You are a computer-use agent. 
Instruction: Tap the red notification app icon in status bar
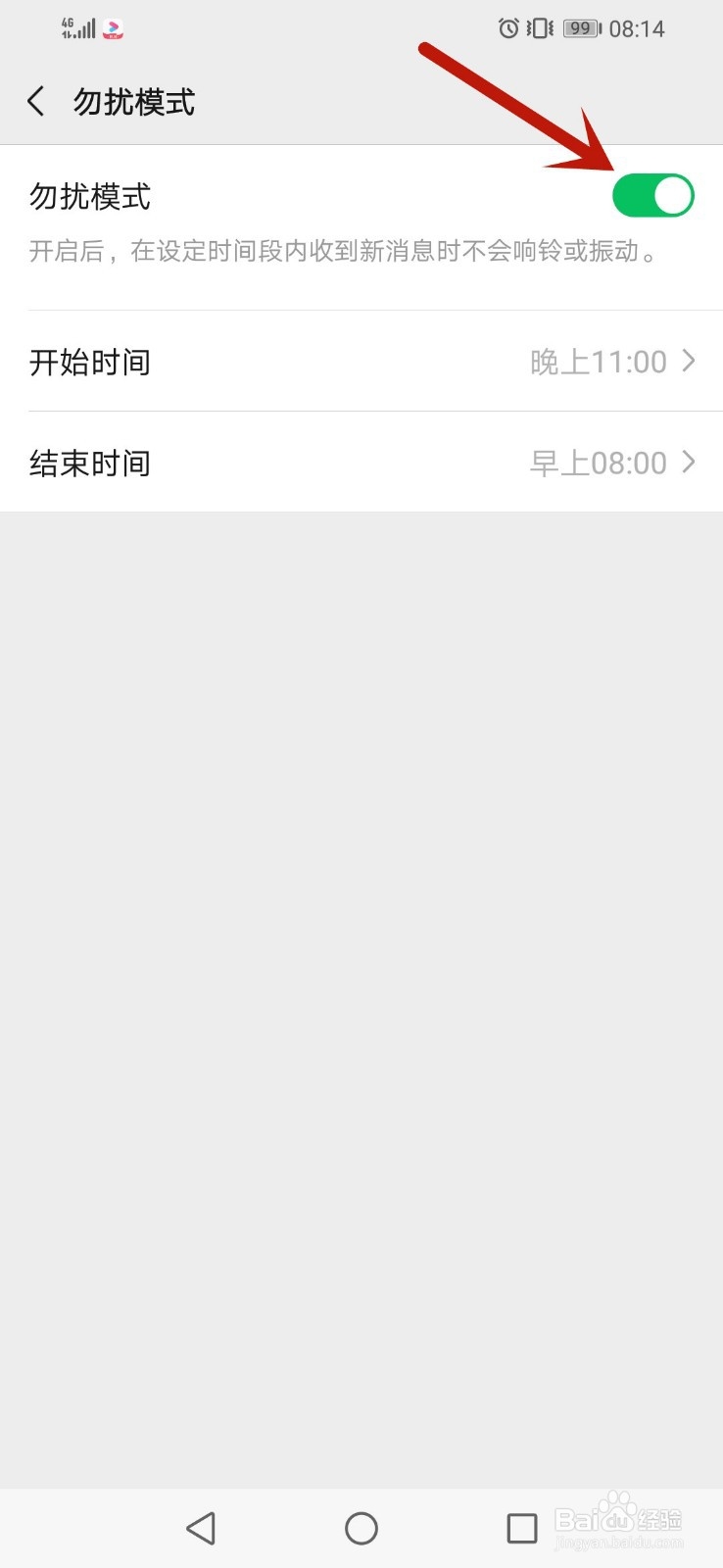pos(113,28)
